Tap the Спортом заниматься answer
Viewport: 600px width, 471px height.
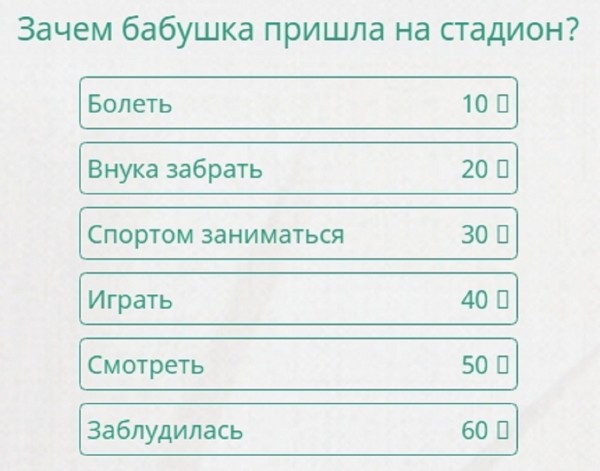pyautogui.click(x=298, y=234)
